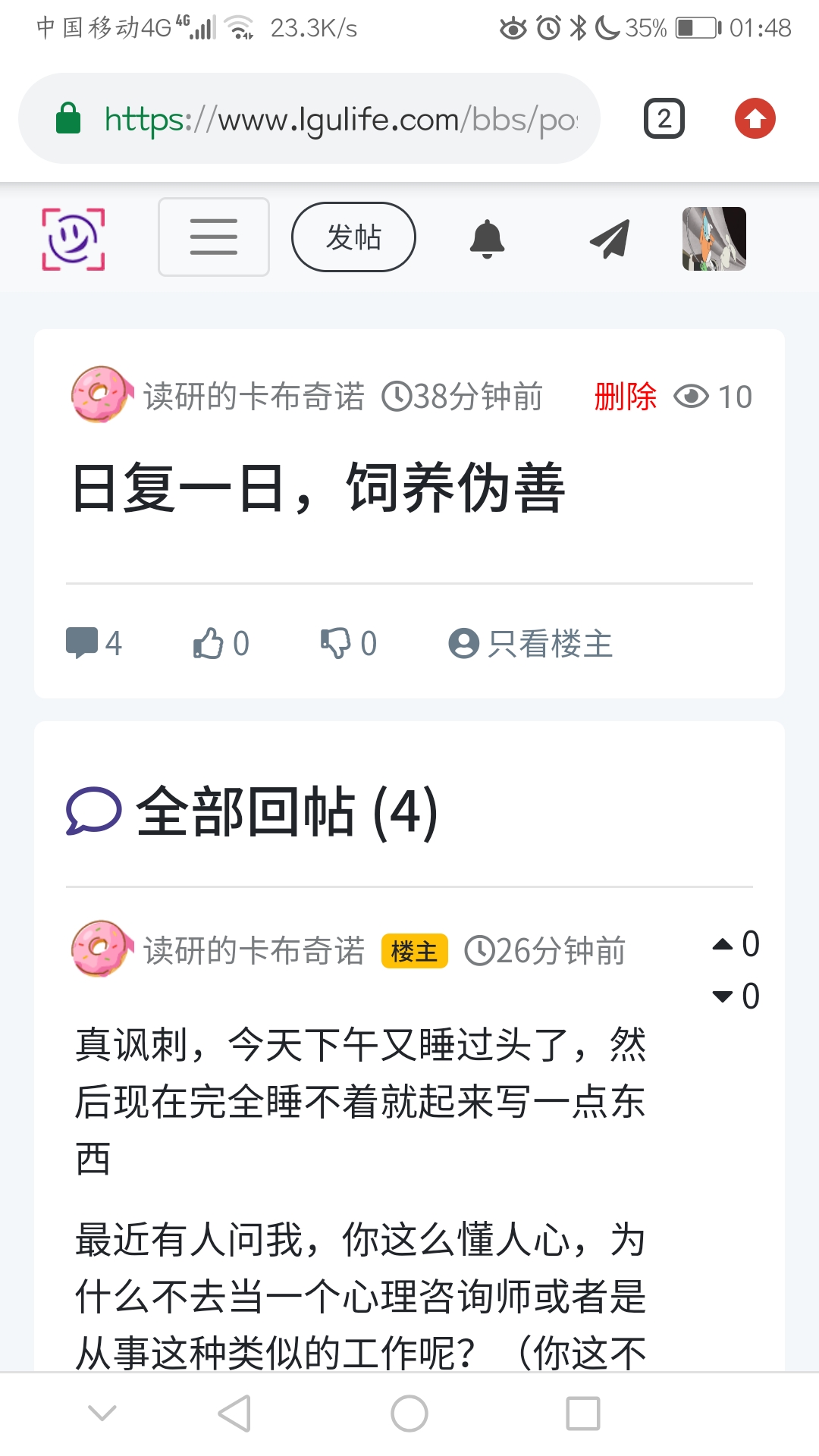Open the notifications bell
This screenshot has height=1456, width=819.
[x=487, y=239]
